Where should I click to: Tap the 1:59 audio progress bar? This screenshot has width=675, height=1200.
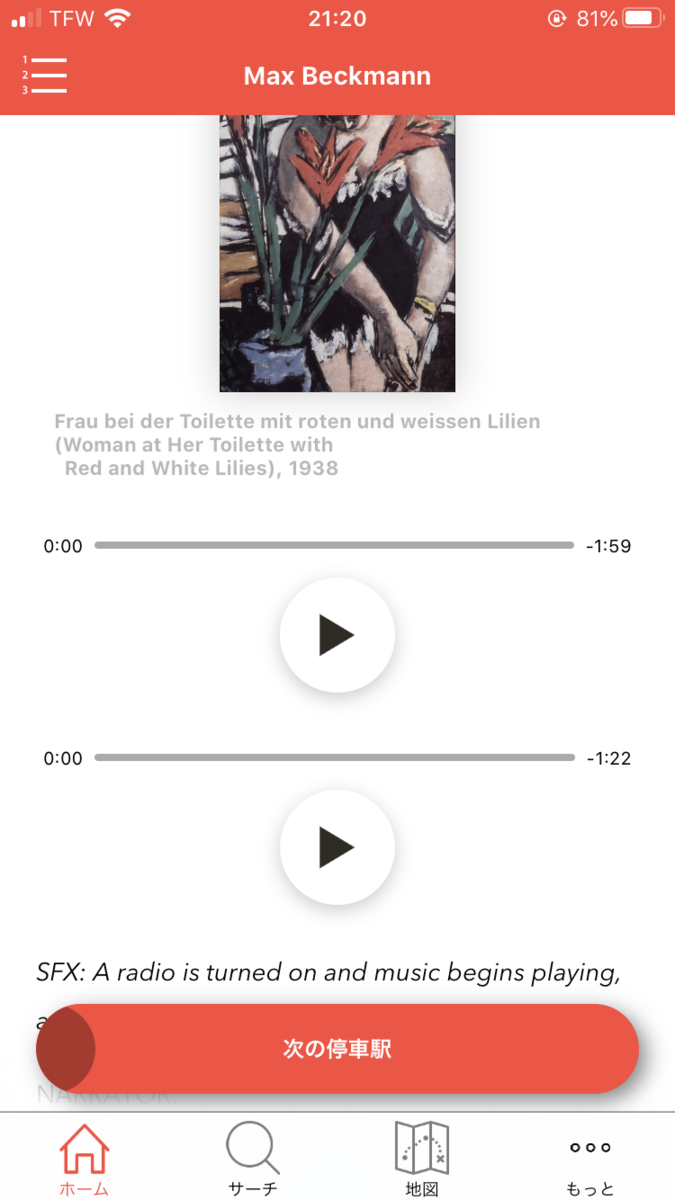click(334, 546)
